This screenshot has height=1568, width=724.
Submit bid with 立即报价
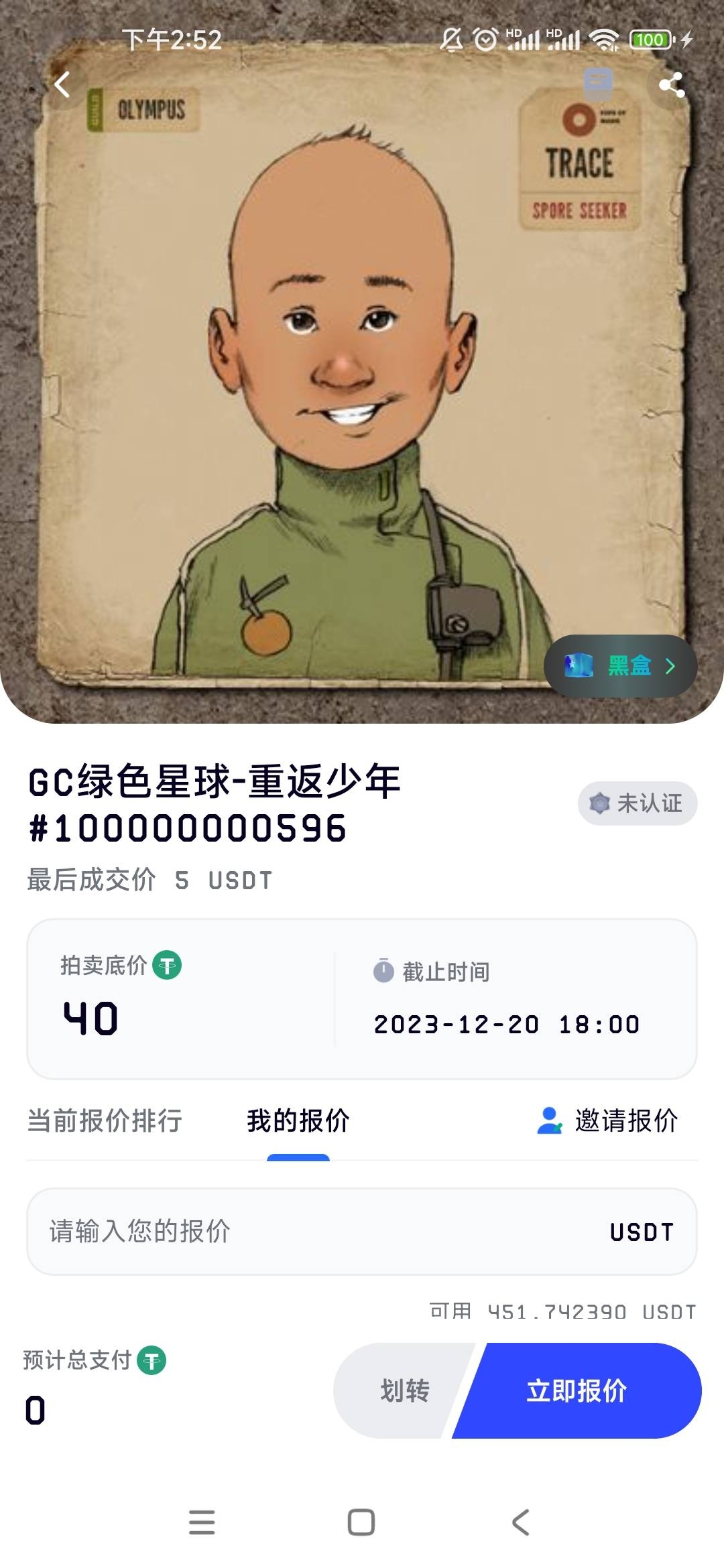click(x=578, y=1390)
